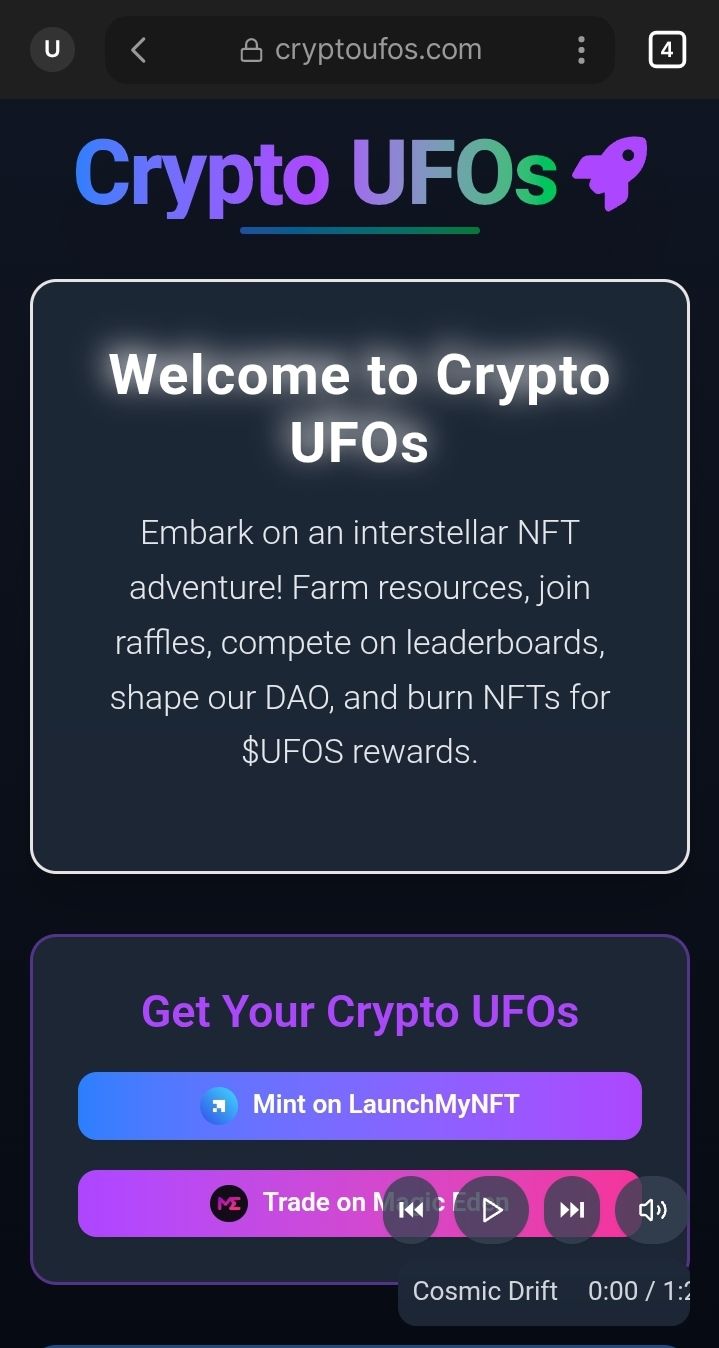
Task: Toggle the music volume speaker
Action: (x=652, y=1210)
